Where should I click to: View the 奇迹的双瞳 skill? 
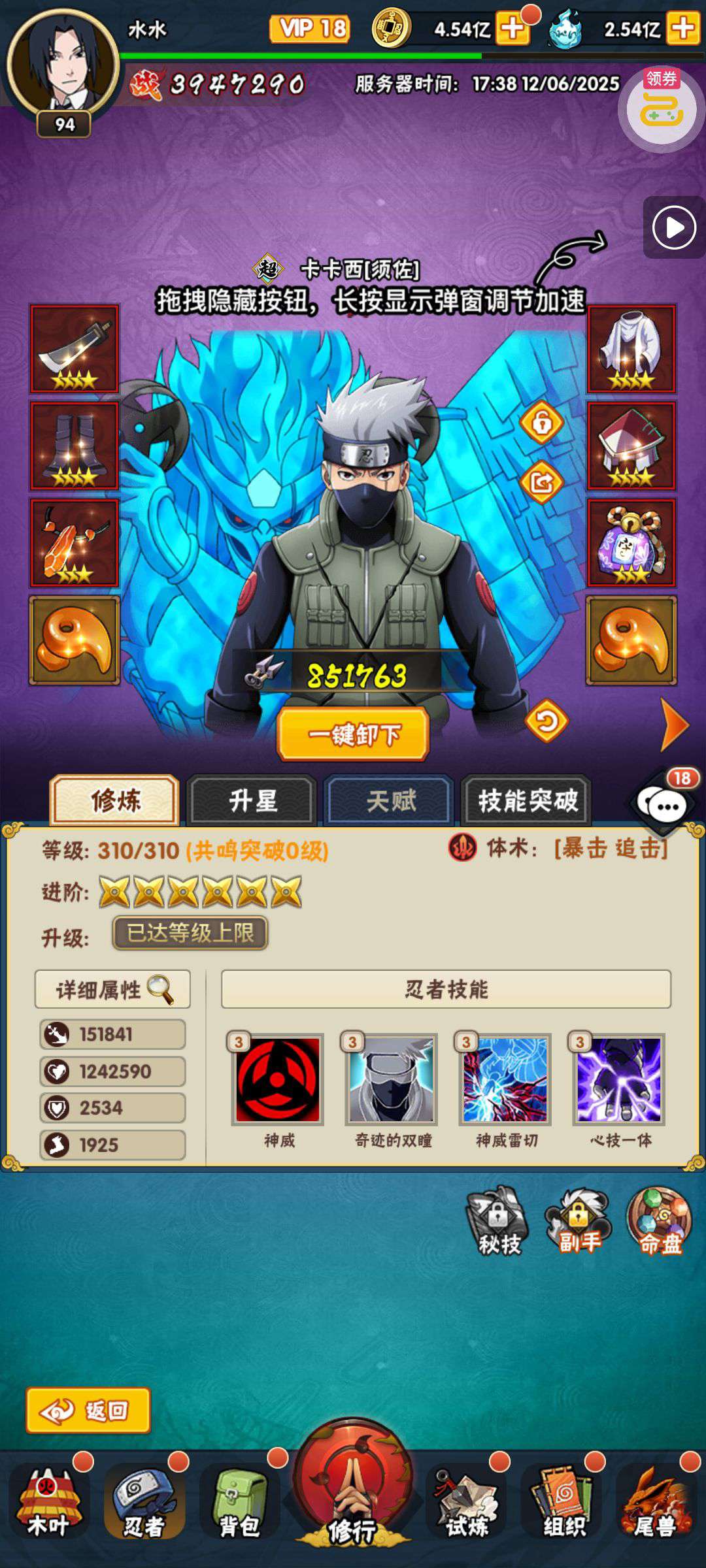click(392, 1079)
